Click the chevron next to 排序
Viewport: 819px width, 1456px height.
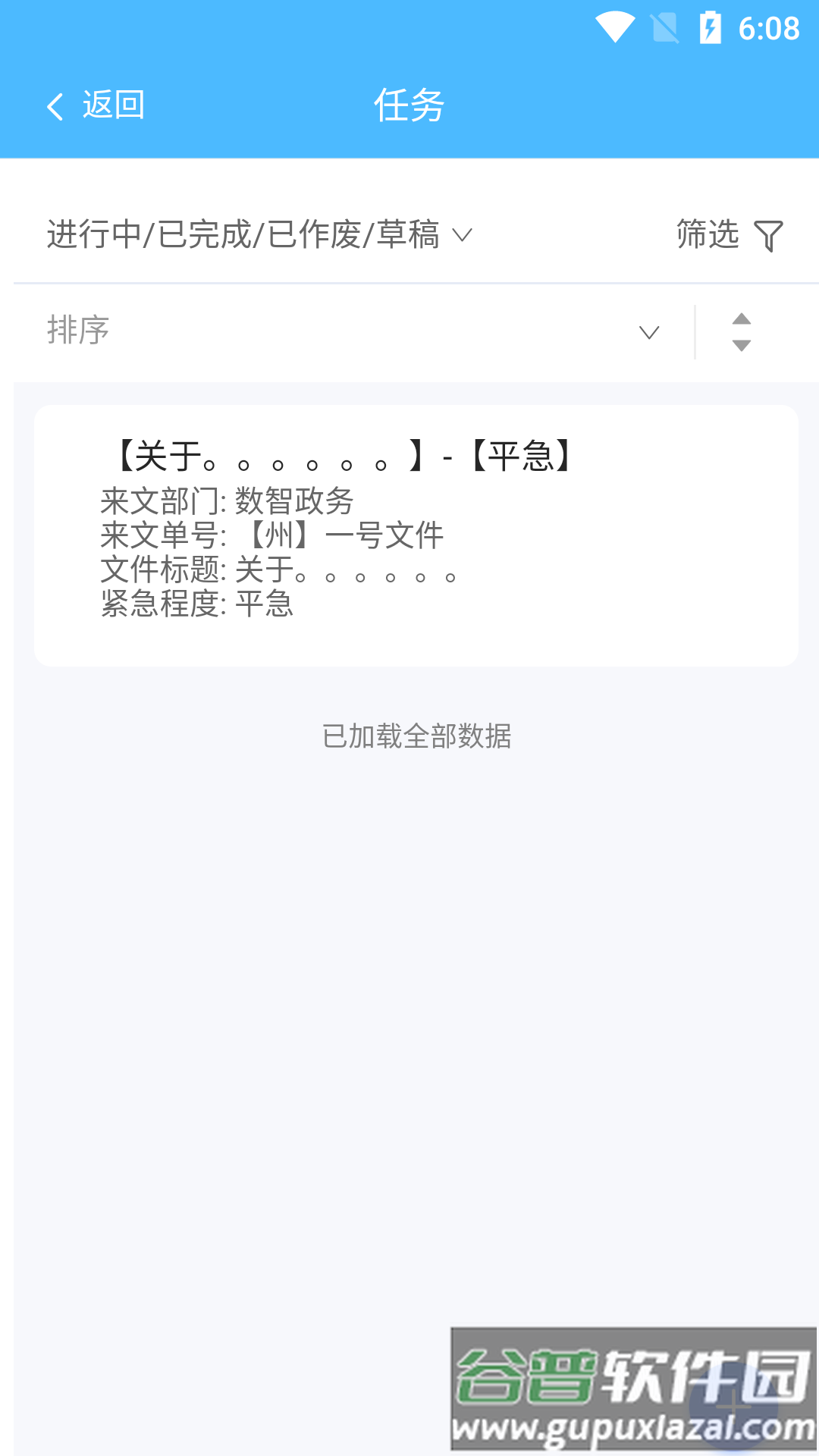[648, 331]
